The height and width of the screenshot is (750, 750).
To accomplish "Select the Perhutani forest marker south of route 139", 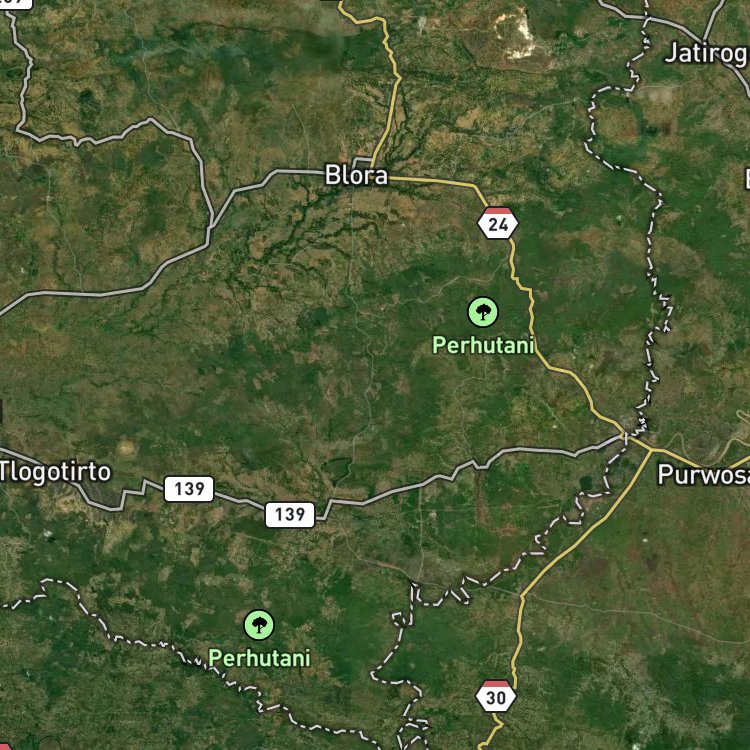I will pos(259,625).
